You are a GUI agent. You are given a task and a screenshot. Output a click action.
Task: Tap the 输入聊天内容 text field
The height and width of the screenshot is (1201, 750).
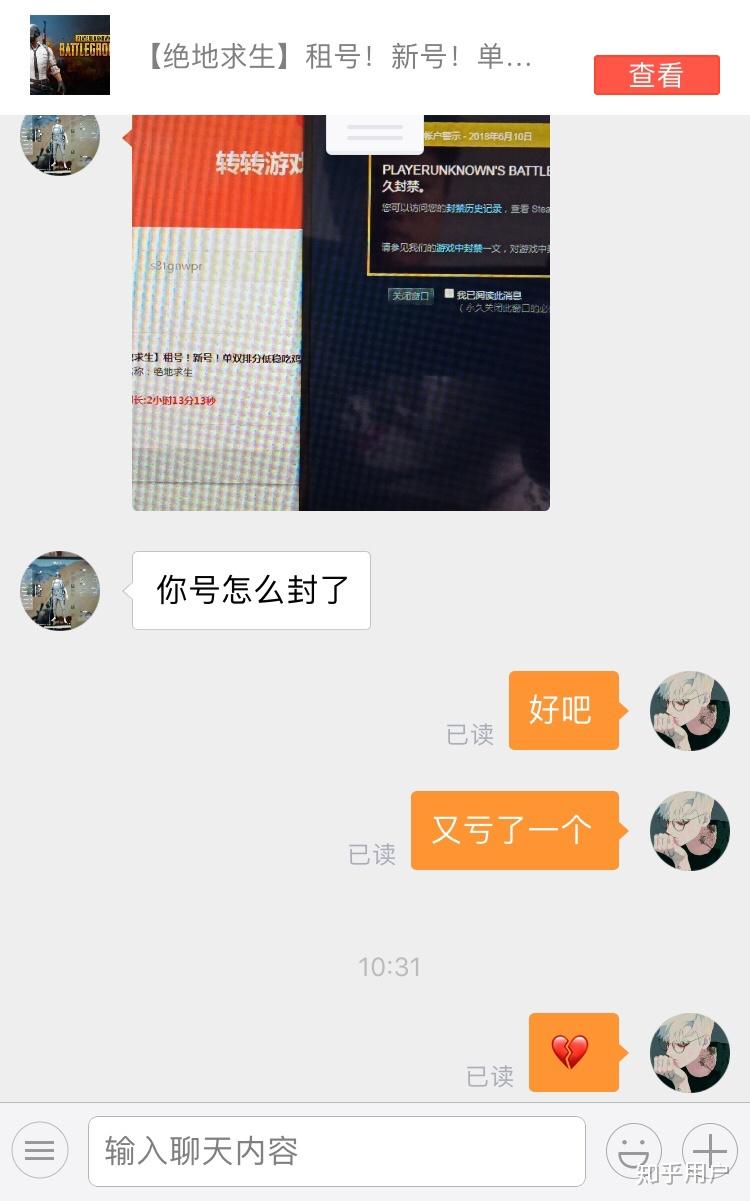pos(336,1151)
